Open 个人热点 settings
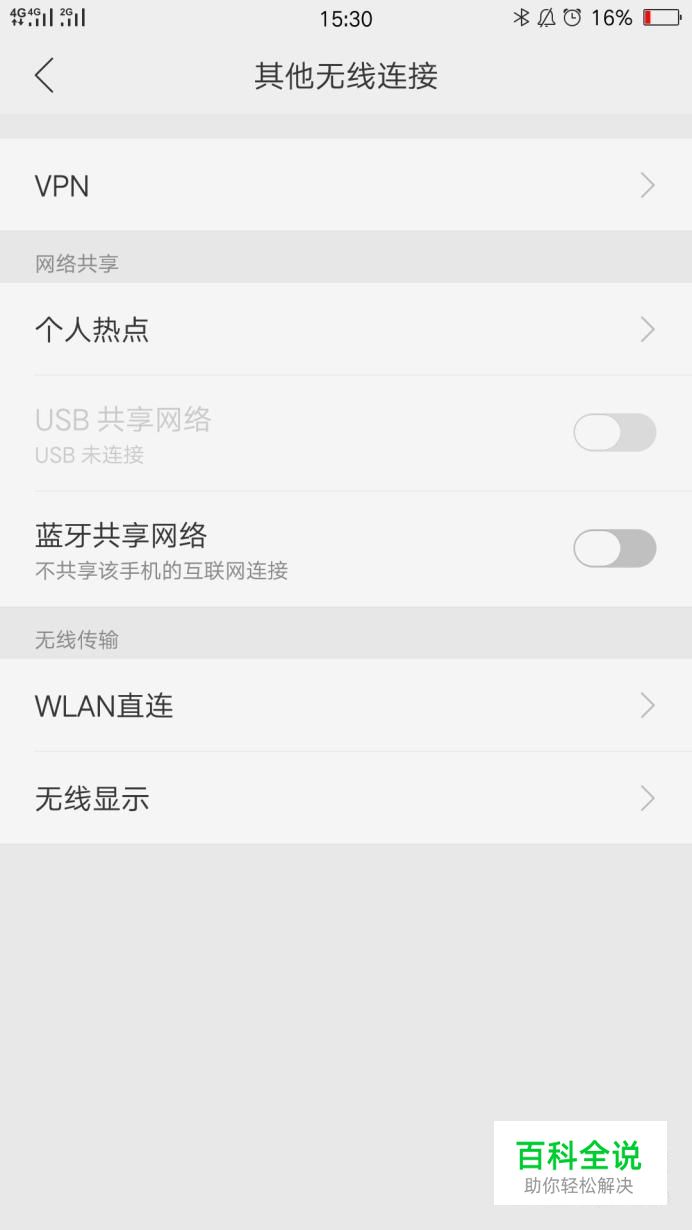Screen dimensions: 692x1230 tap(346, 329)
